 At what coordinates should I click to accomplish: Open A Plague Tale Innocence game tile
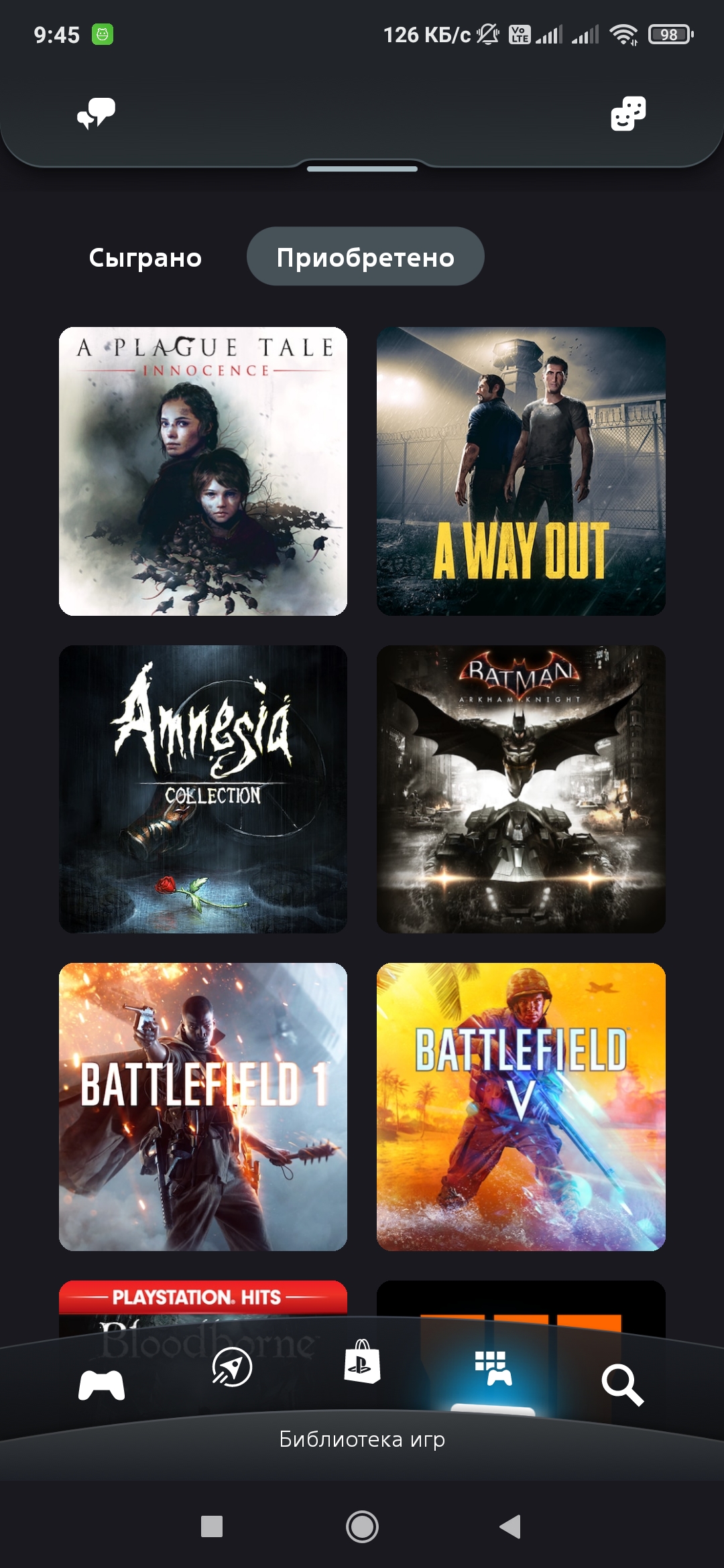[203, 471]
